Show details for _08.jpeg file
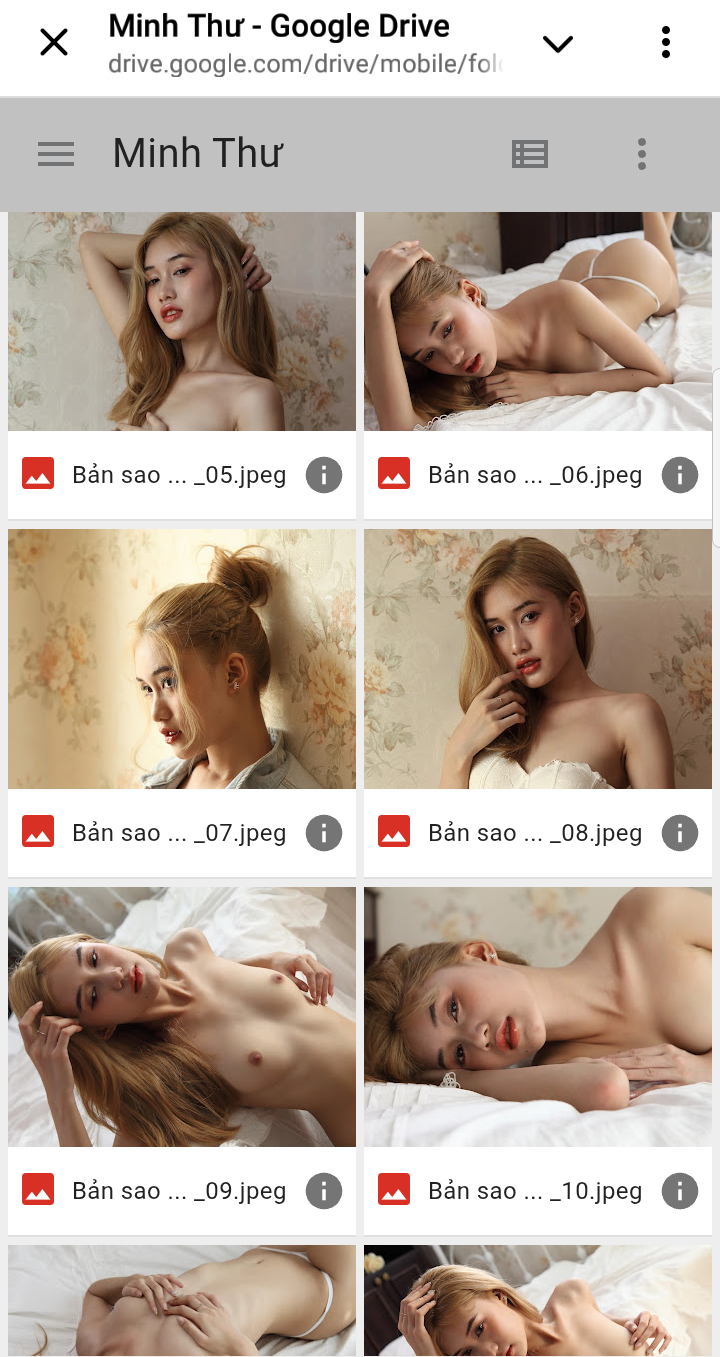 coord(680,833)
